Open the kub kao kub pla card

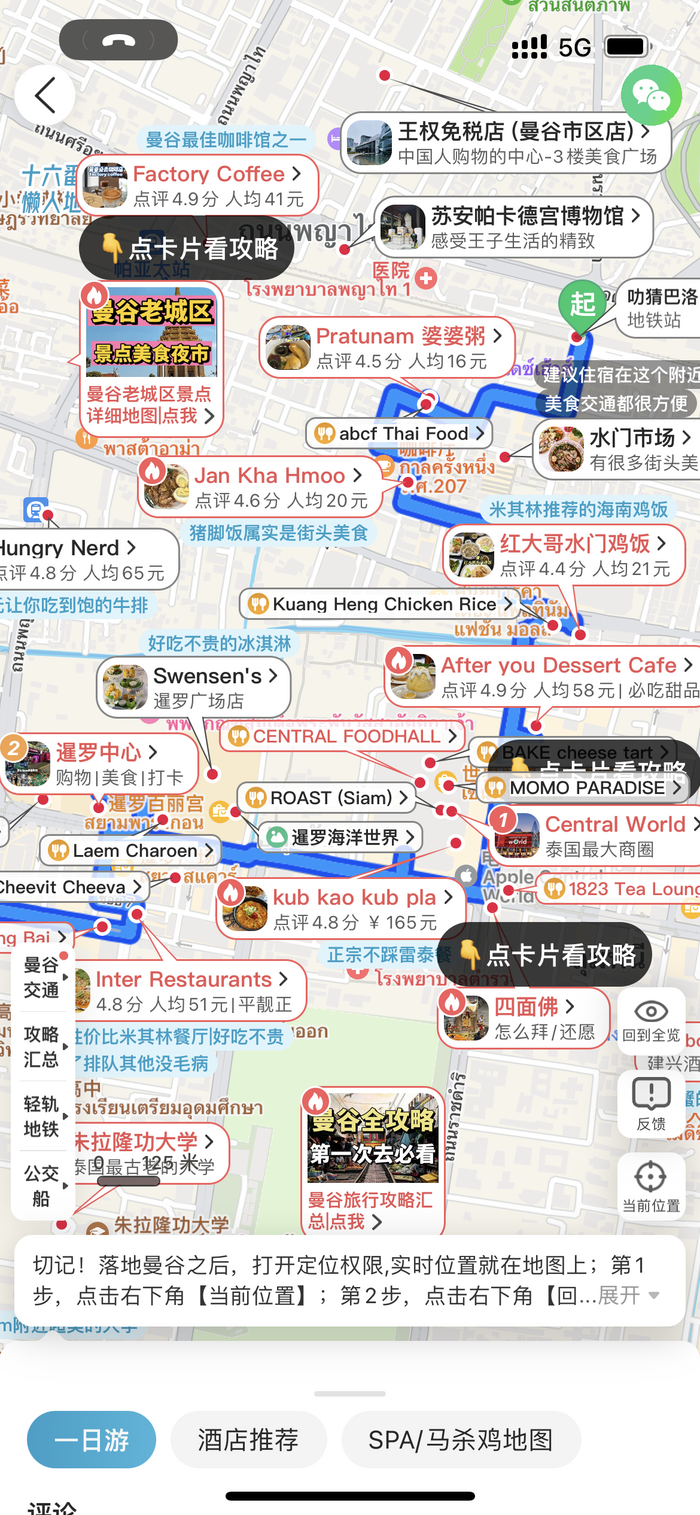pyautogui.click(x=340, y=908)
